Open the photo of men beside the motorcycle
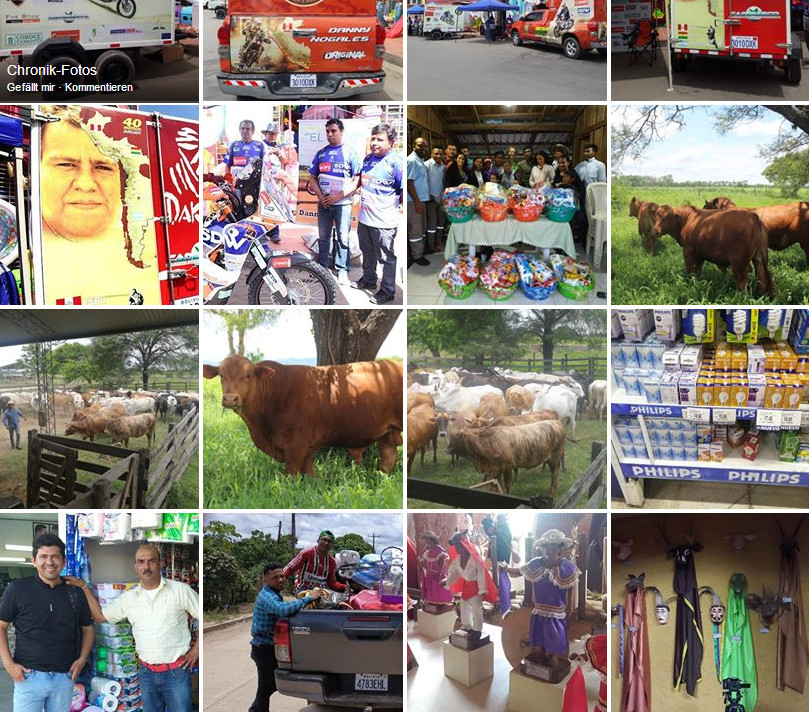Screen dimensions: 809x712 tap(302, 205)
